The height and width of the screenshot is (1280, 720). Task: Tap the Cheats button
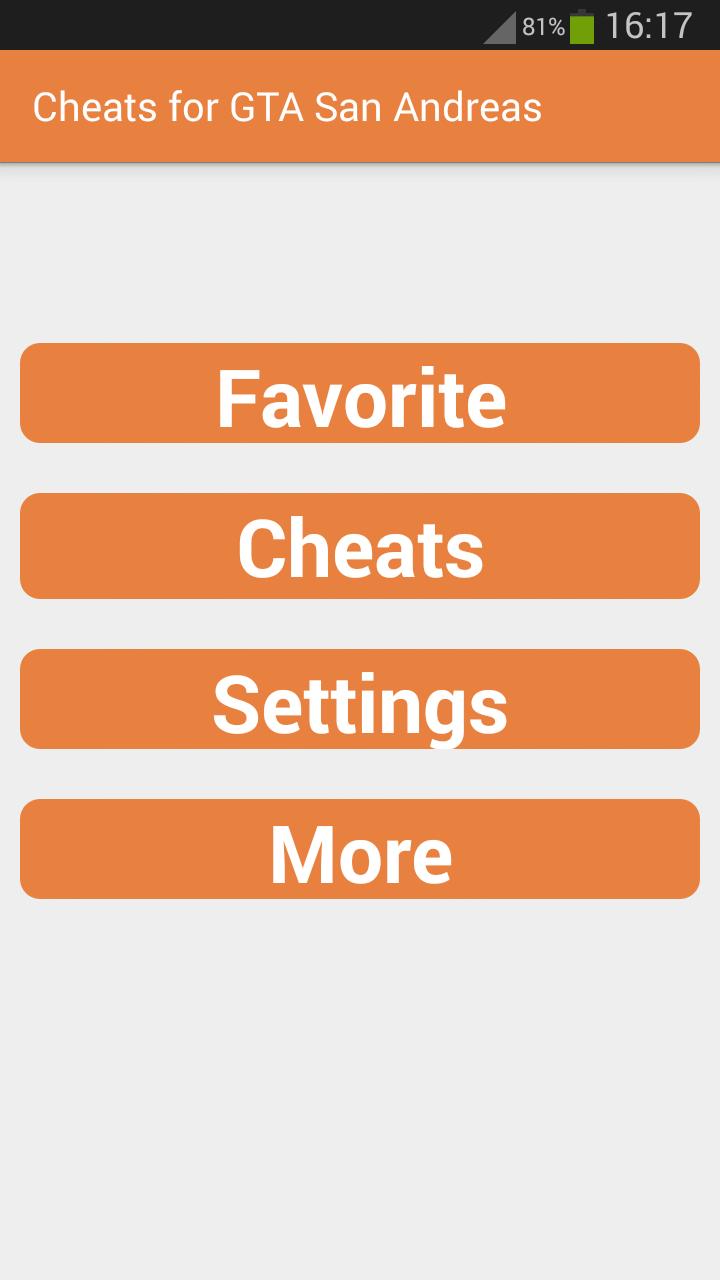(x=360, y=546)
